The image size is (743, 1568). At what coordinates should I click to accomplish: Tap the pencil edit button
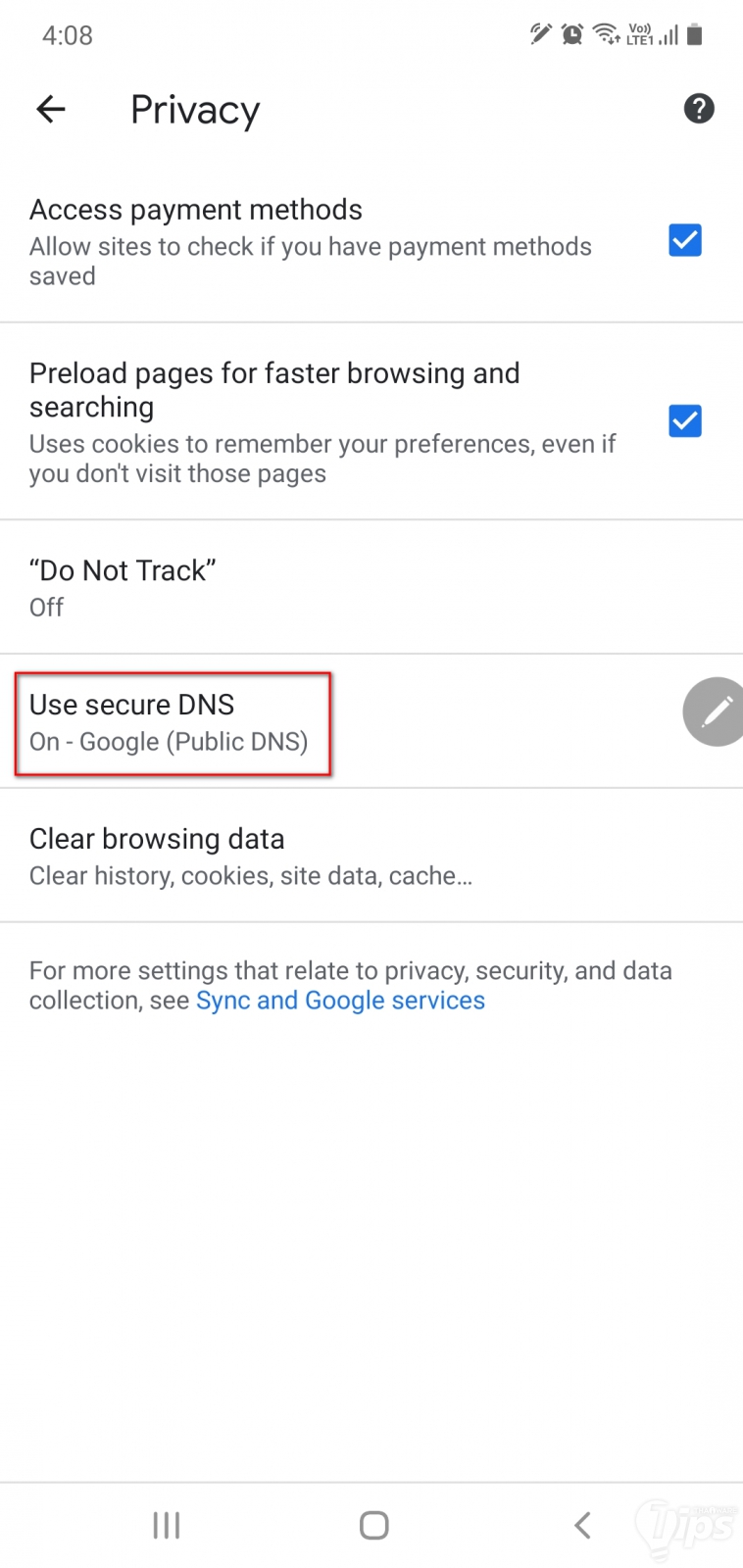pos(716,711)
